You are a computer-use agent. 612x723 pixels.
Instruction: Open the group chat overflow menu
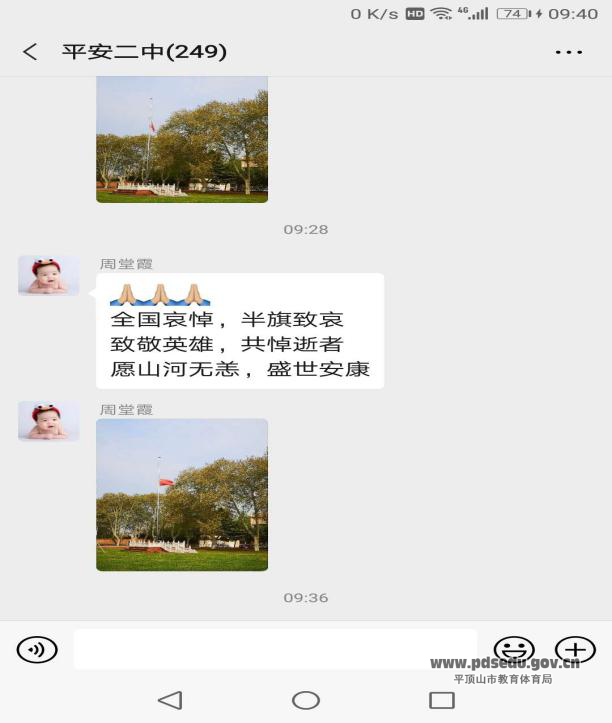coord(568,52)
